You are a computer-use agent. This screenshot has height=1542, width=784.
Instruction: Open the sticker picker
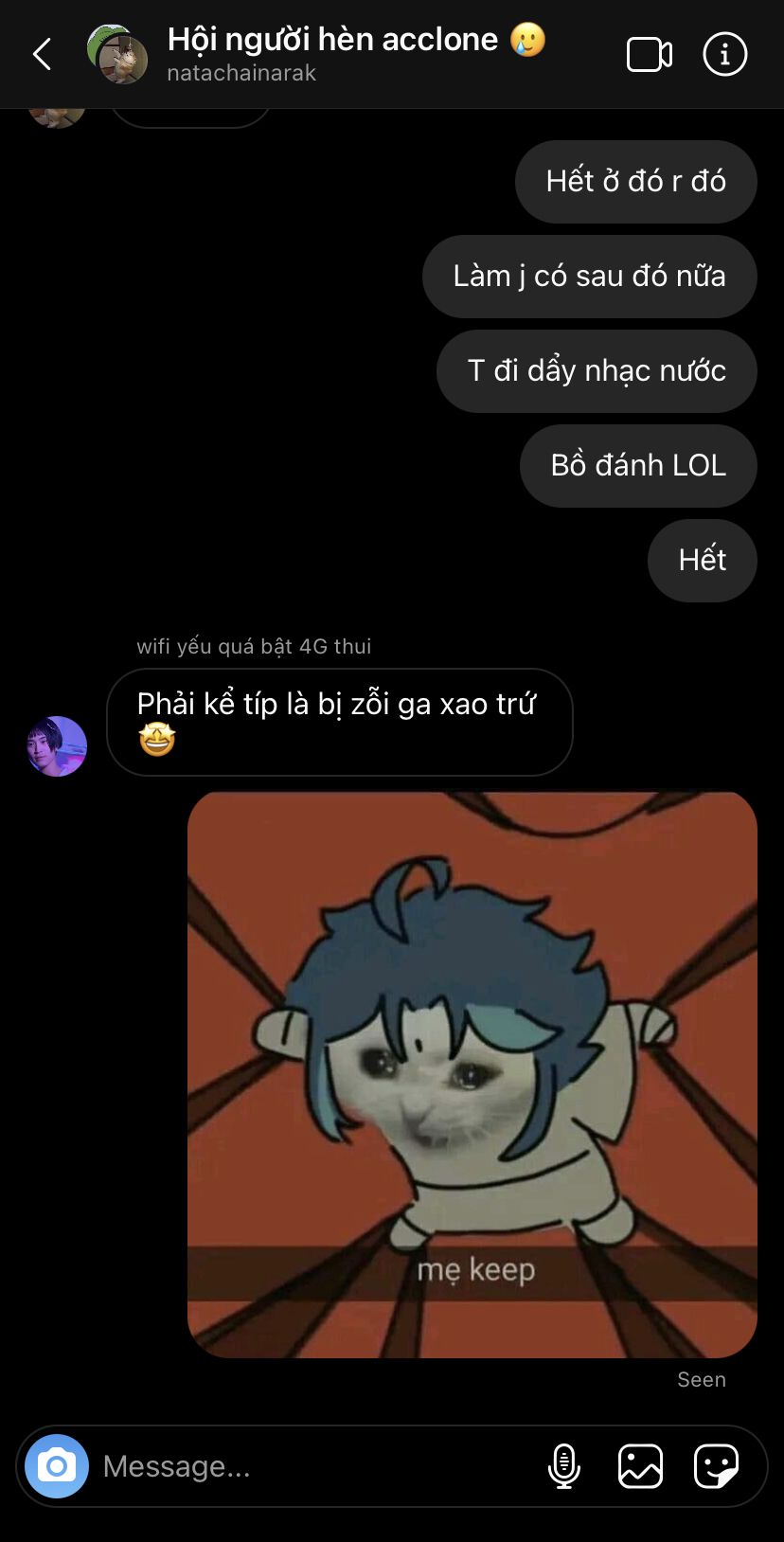(x=716, y=1466)
